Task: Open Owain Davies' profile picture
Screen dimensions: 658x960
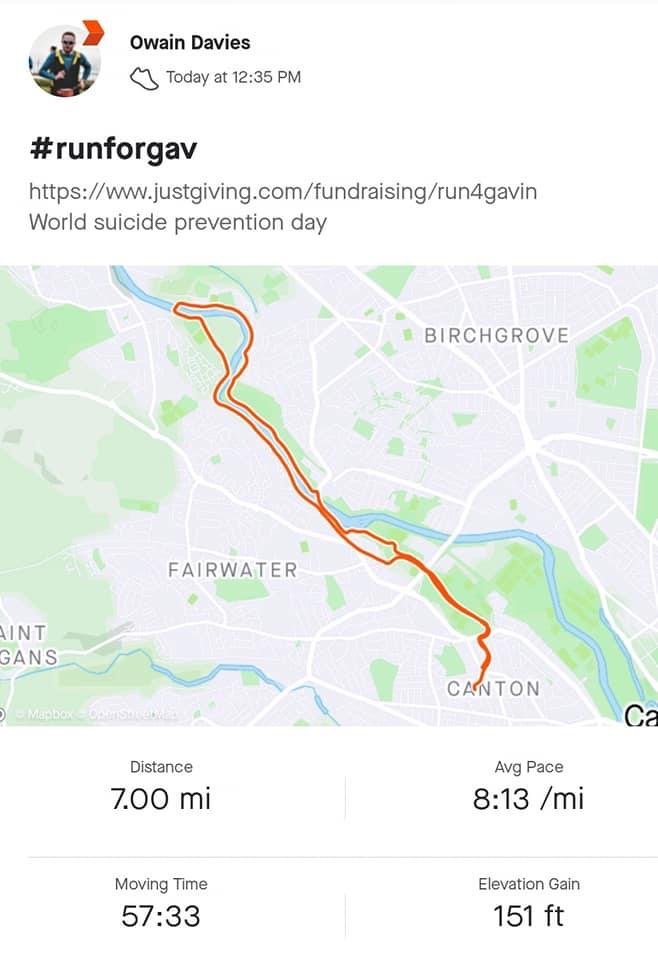Action: pyautogui.click(x=62, y=60)
